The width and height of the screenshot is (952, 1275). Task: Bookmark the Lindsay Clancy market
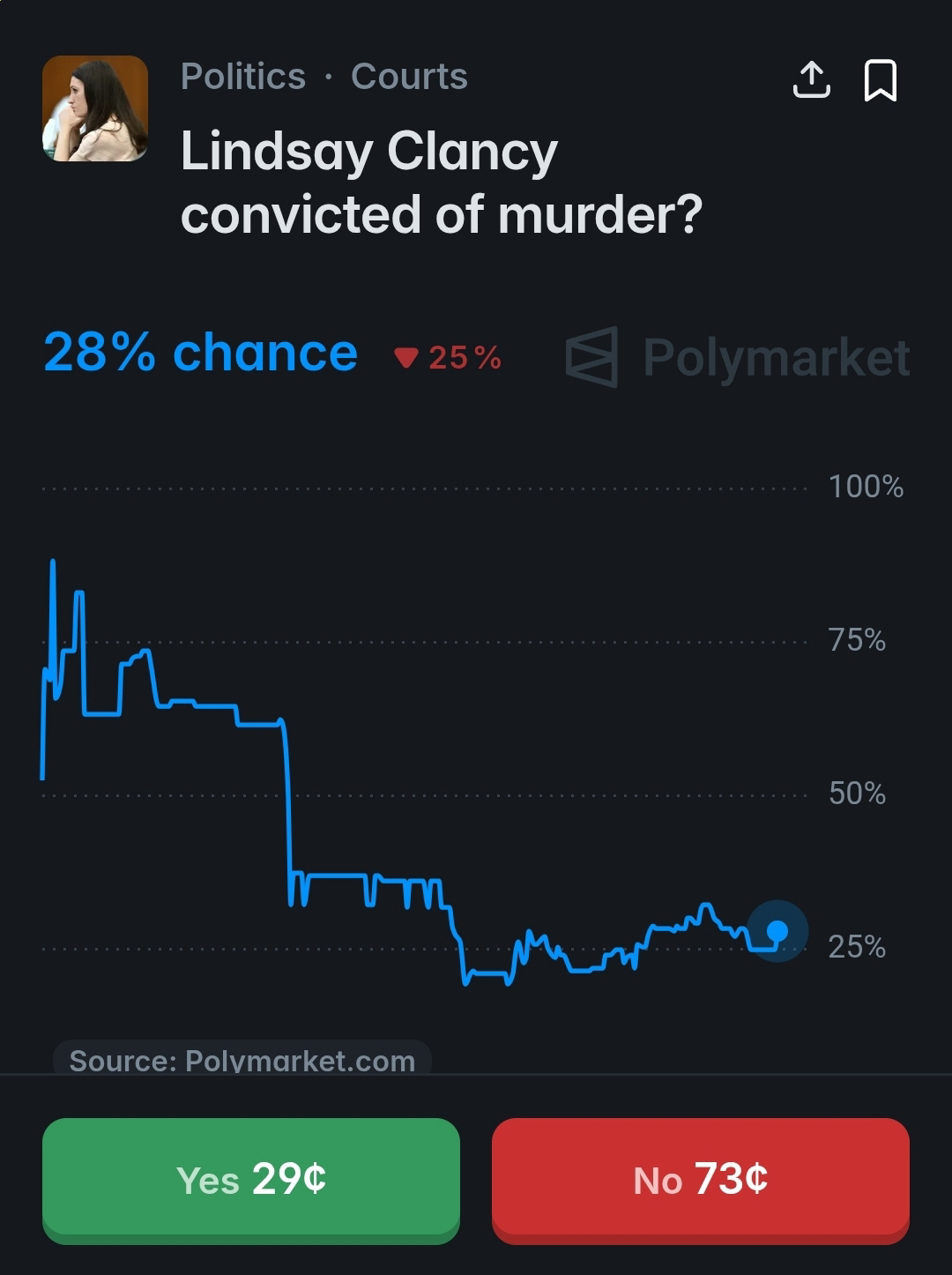[881, 80]
